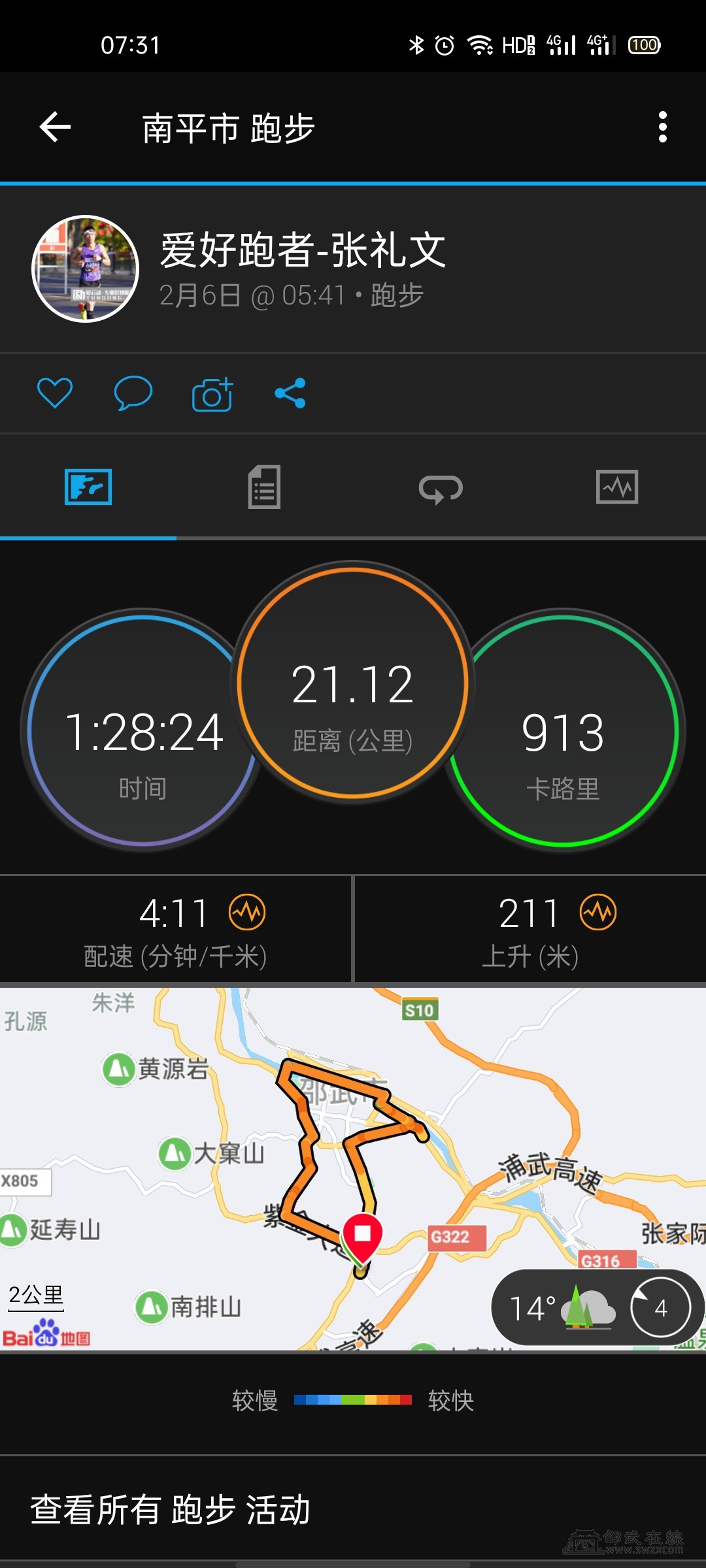This screenshot has height=1568, width=706.
Task: Switch to the charts tab
Action: pos(617,487)
